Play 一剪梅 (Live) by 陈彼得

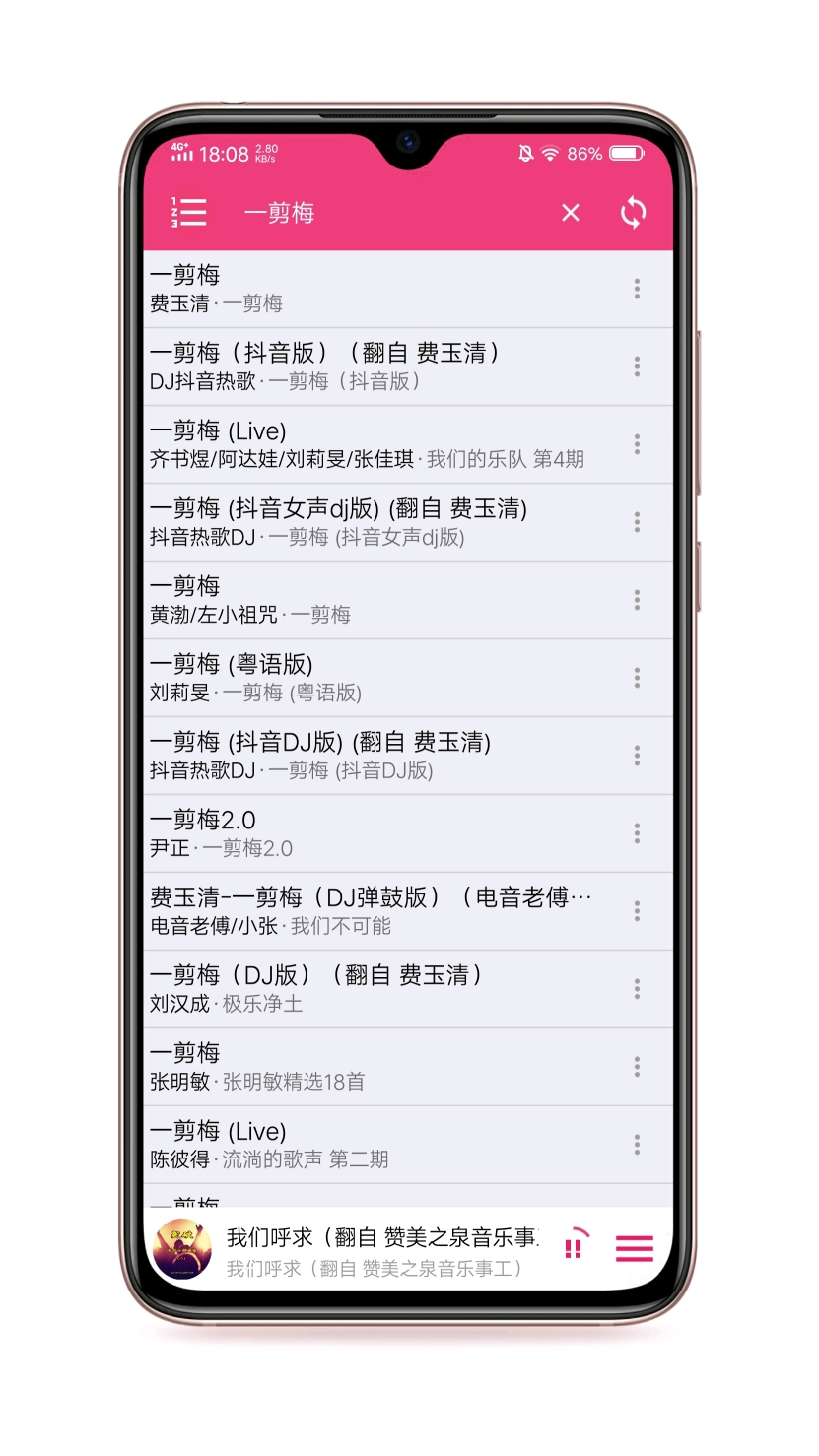click(375, 1145)
